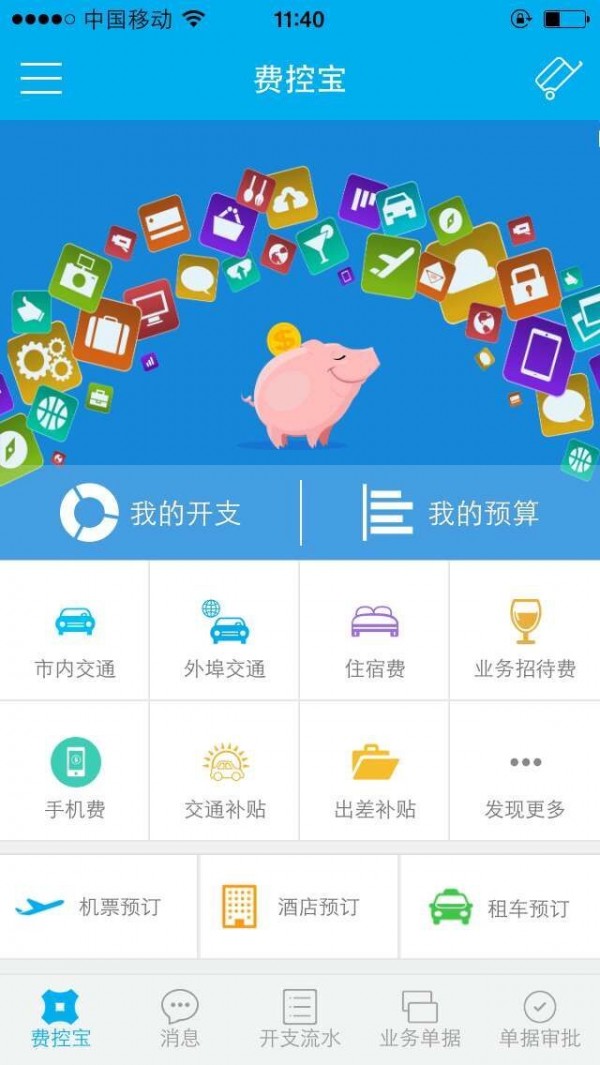600x1065 pixels.
Task: Open 我的预算 budget view
Action: (x=450, y=513)
